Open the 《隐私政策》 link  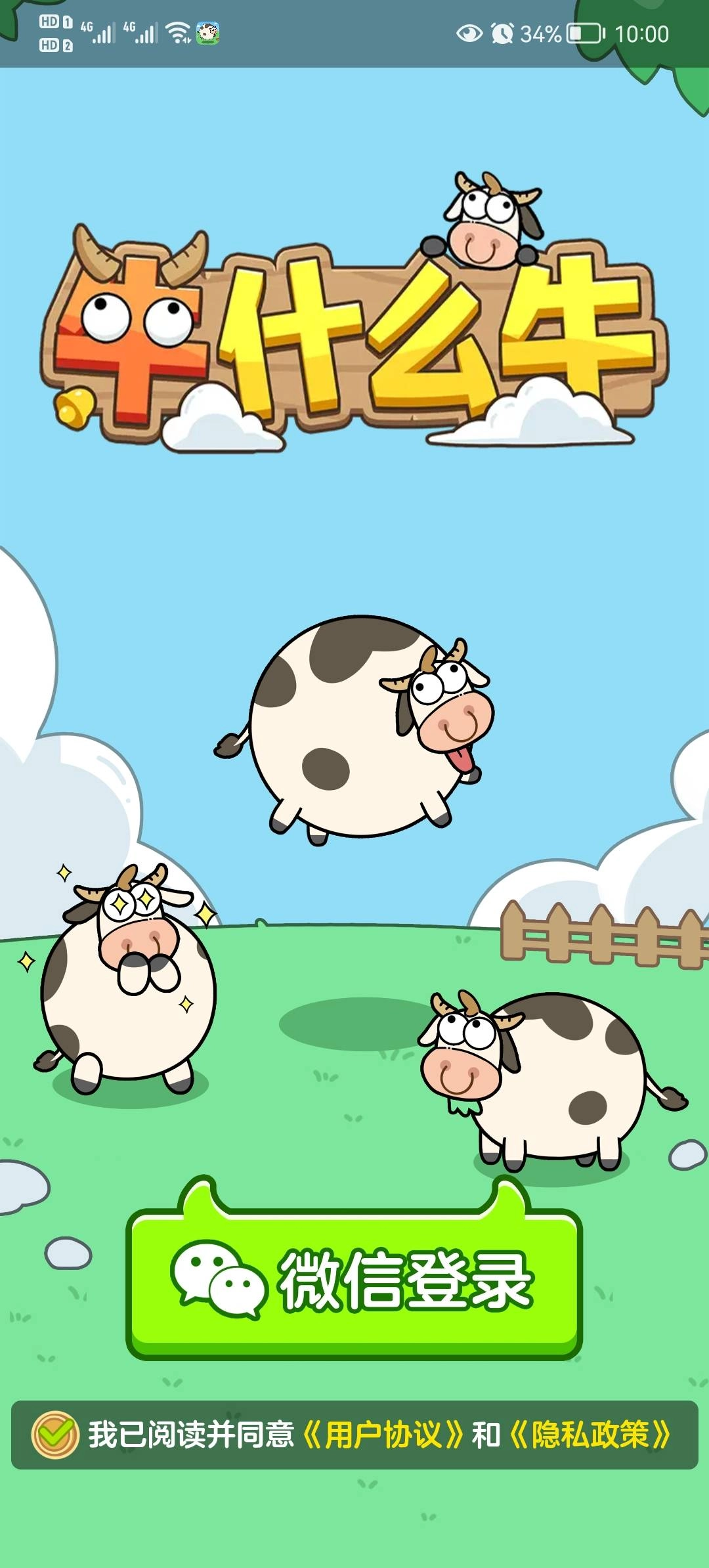point(590,1435)
